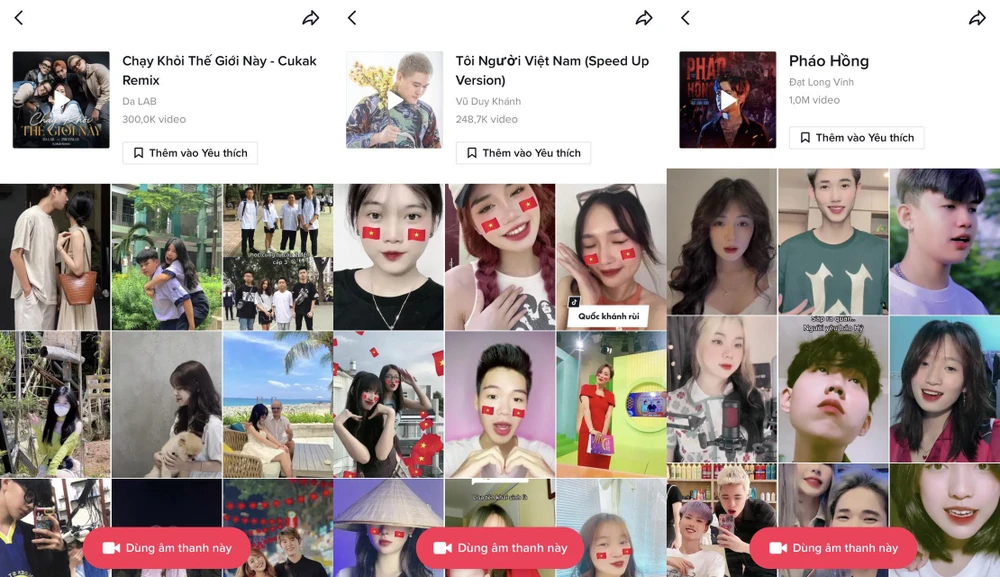This screenshot has width=1000, height=577.
Task: Add Pháo Hồng to favorites
Action: (856, 138)
